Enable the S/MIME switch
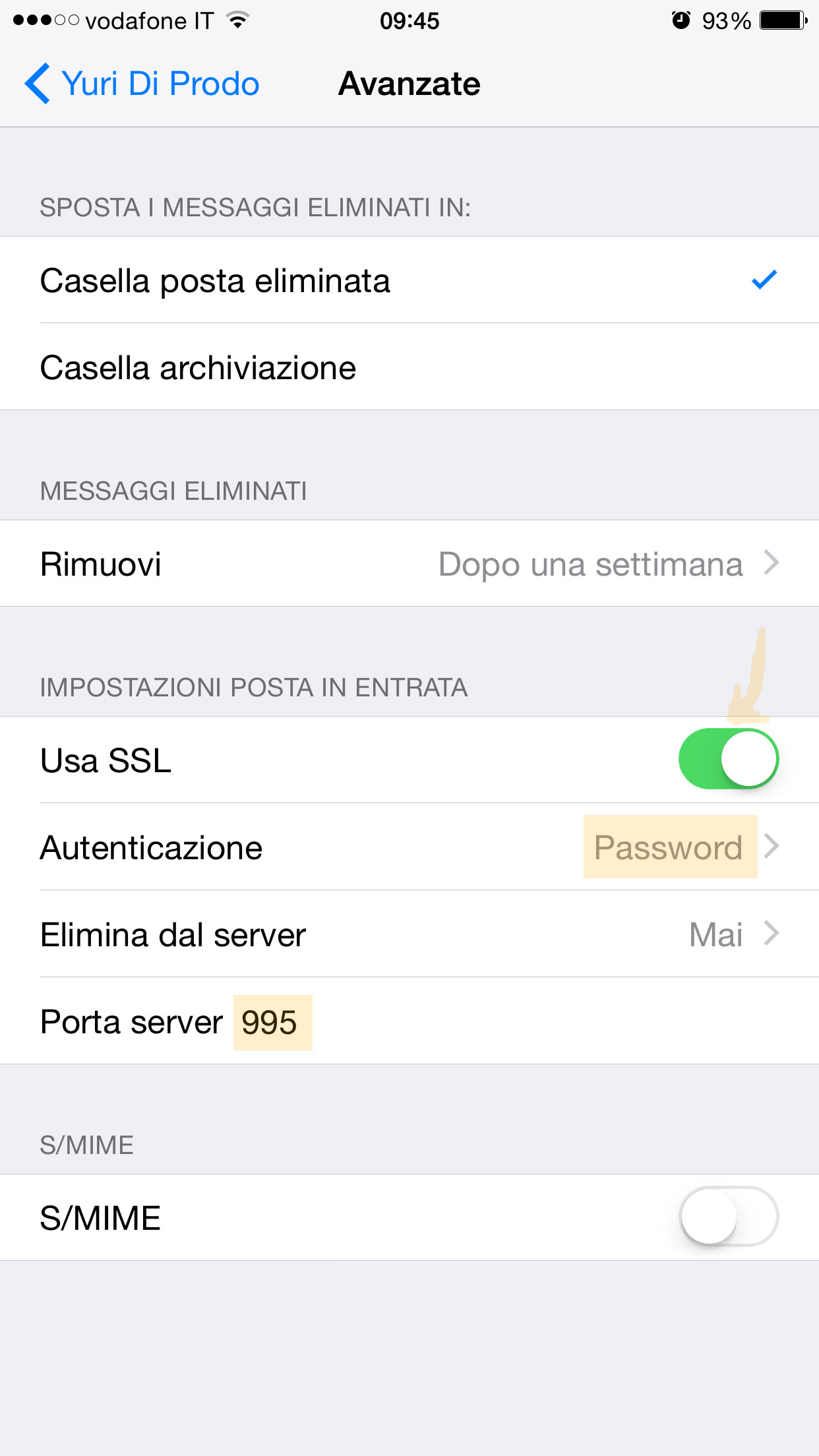 [728, 1217]
